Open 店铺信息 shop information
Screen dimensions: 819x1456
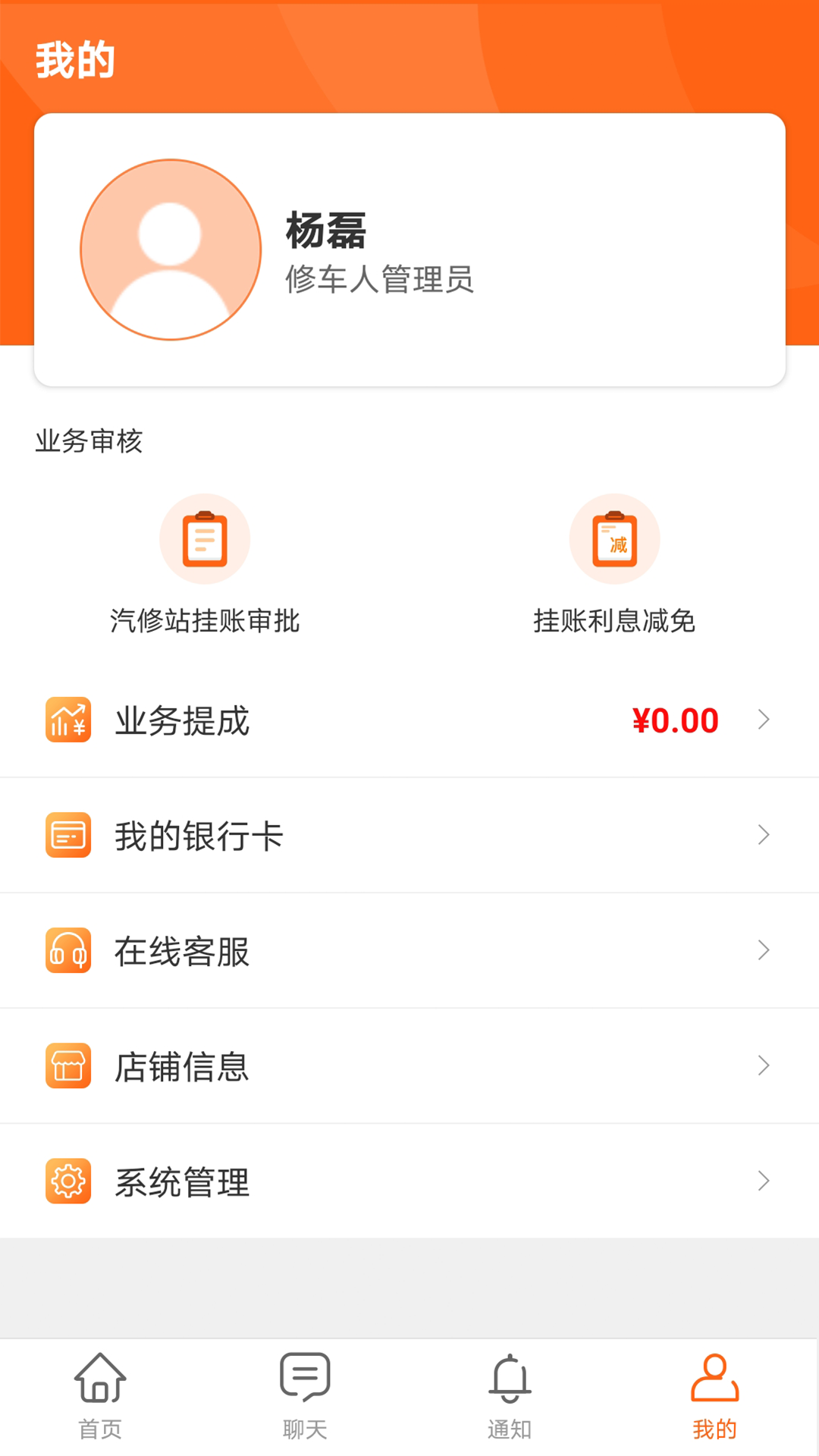click(409, 1065)
